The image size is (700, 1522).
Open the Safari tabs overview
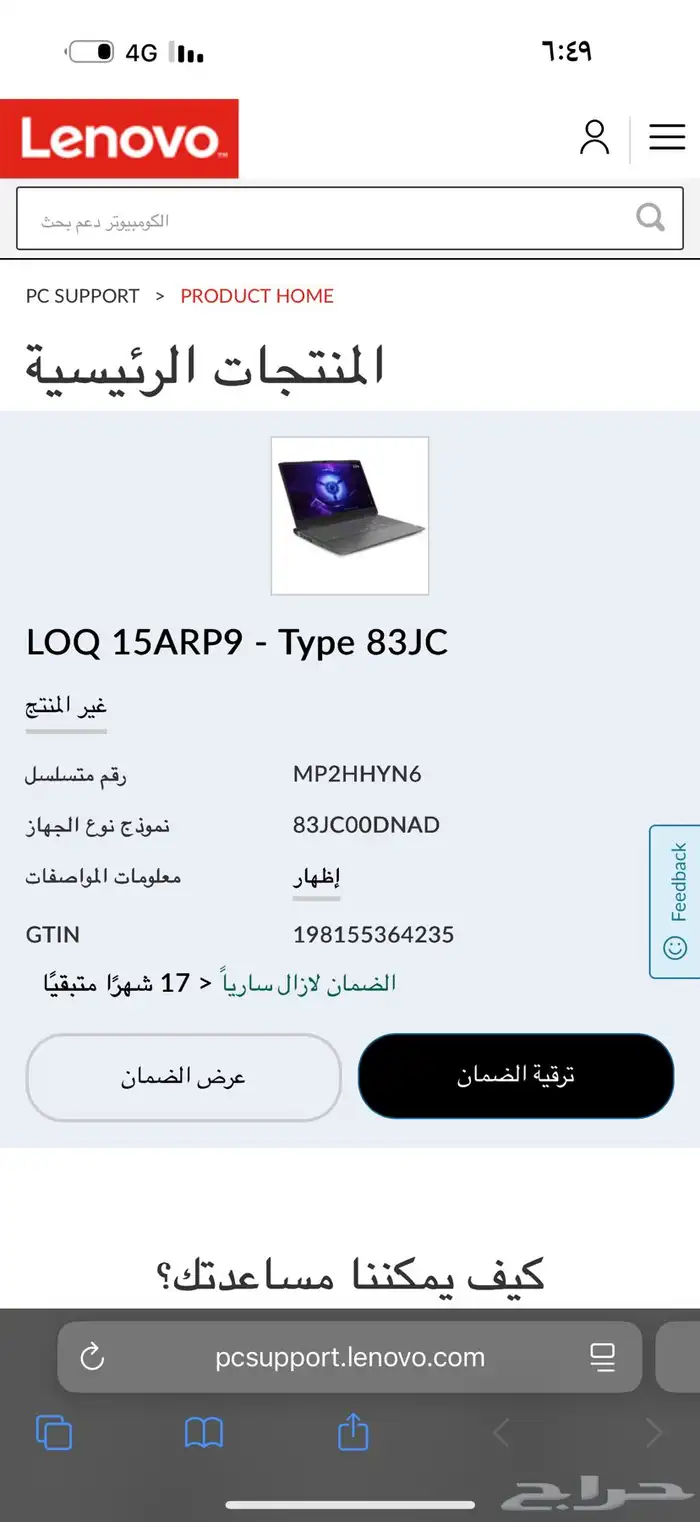tap(53, 1434)
